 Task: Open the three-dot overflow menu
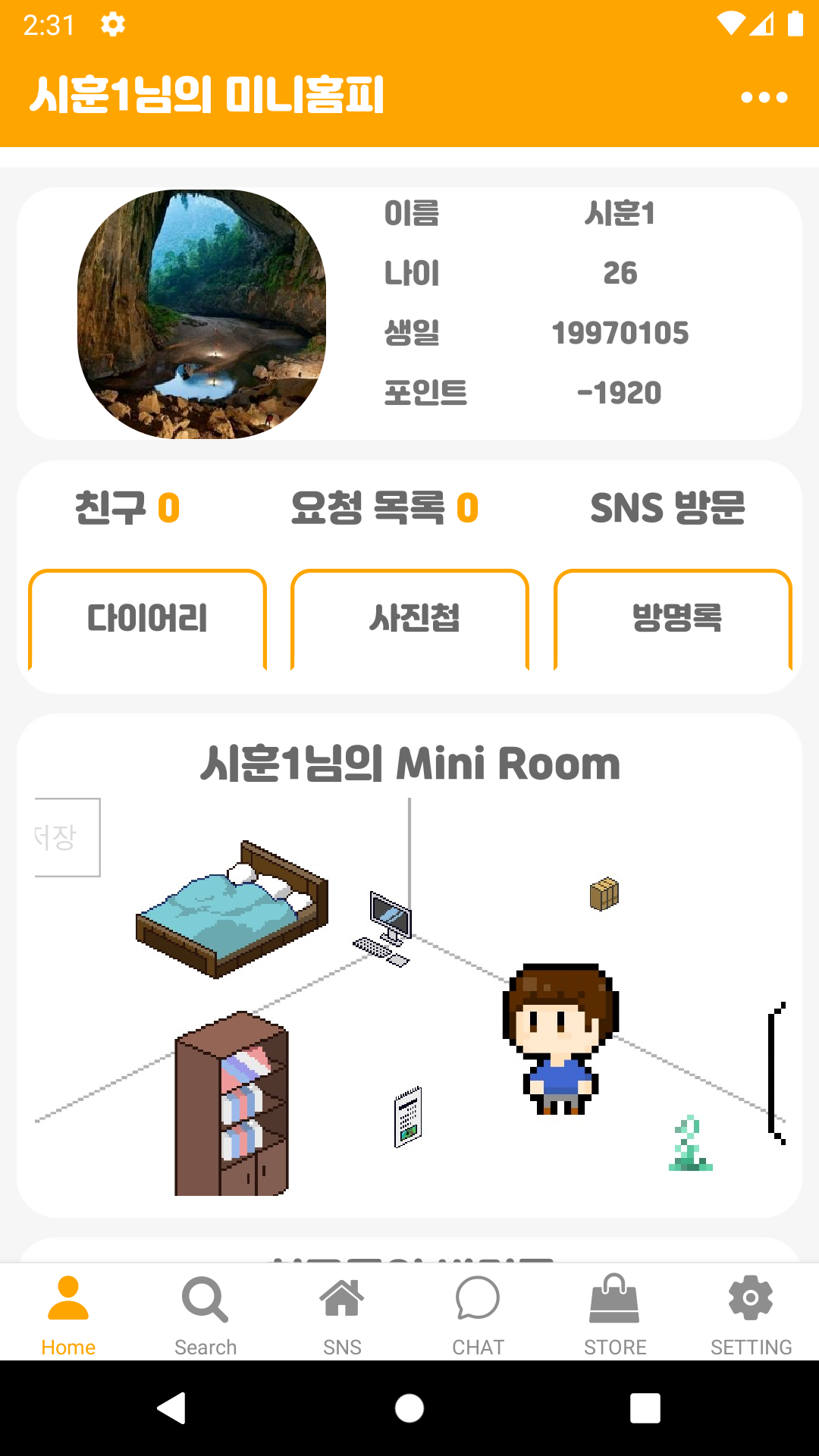tap(764, 97)
